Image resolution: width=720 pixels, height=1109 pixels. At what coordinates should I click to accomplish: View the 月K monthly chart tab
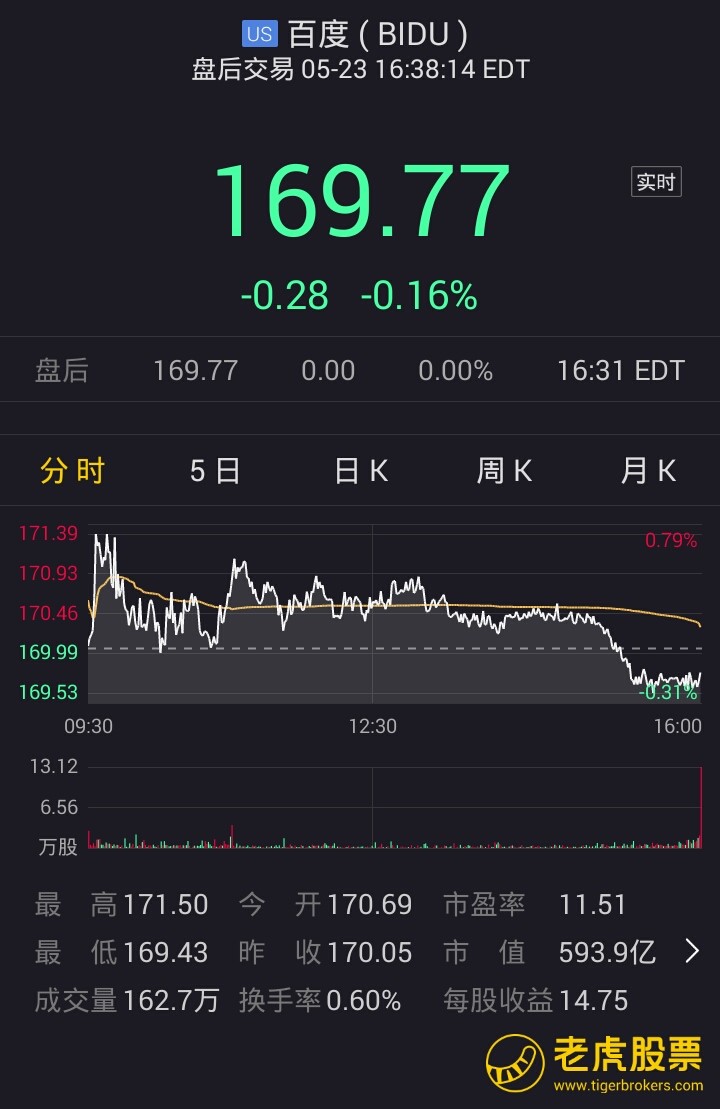[648, 471]
